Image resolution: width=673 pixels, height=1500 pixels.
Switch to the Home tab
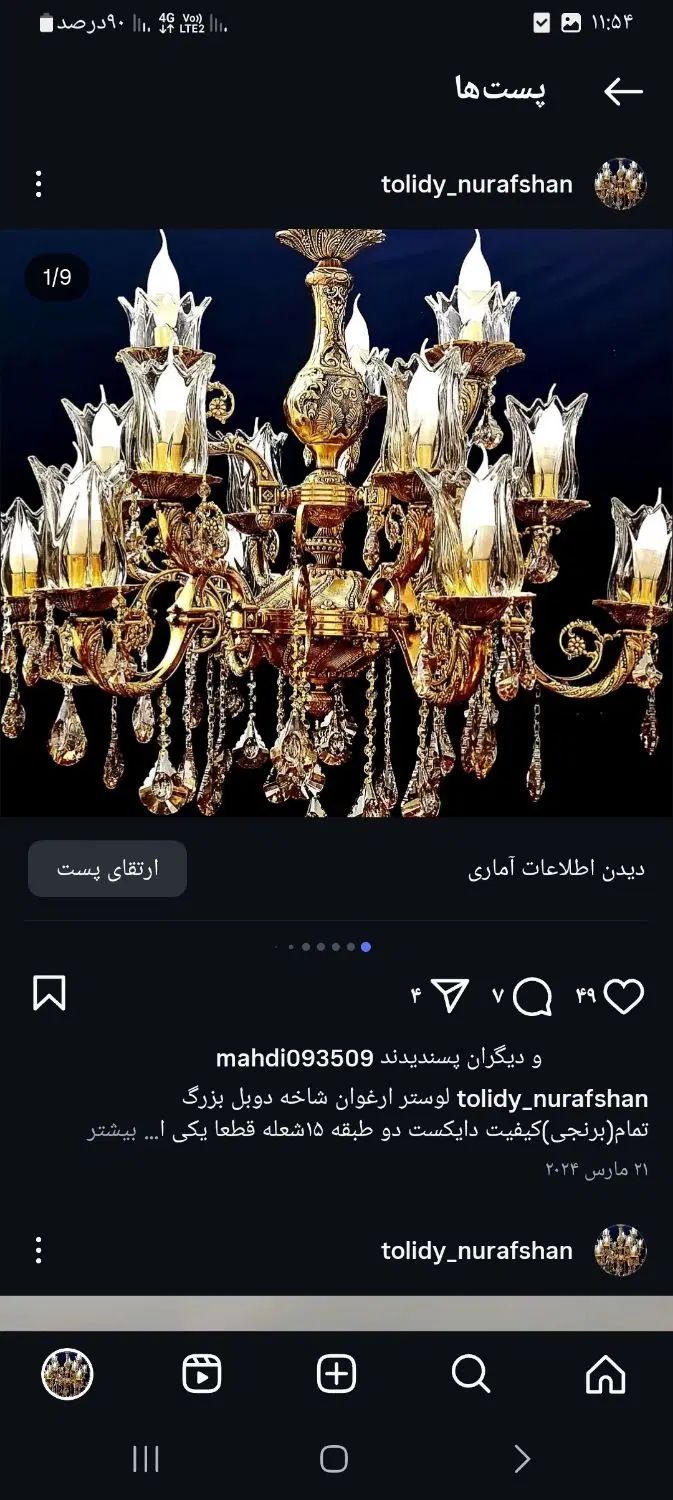(605, 1374)
